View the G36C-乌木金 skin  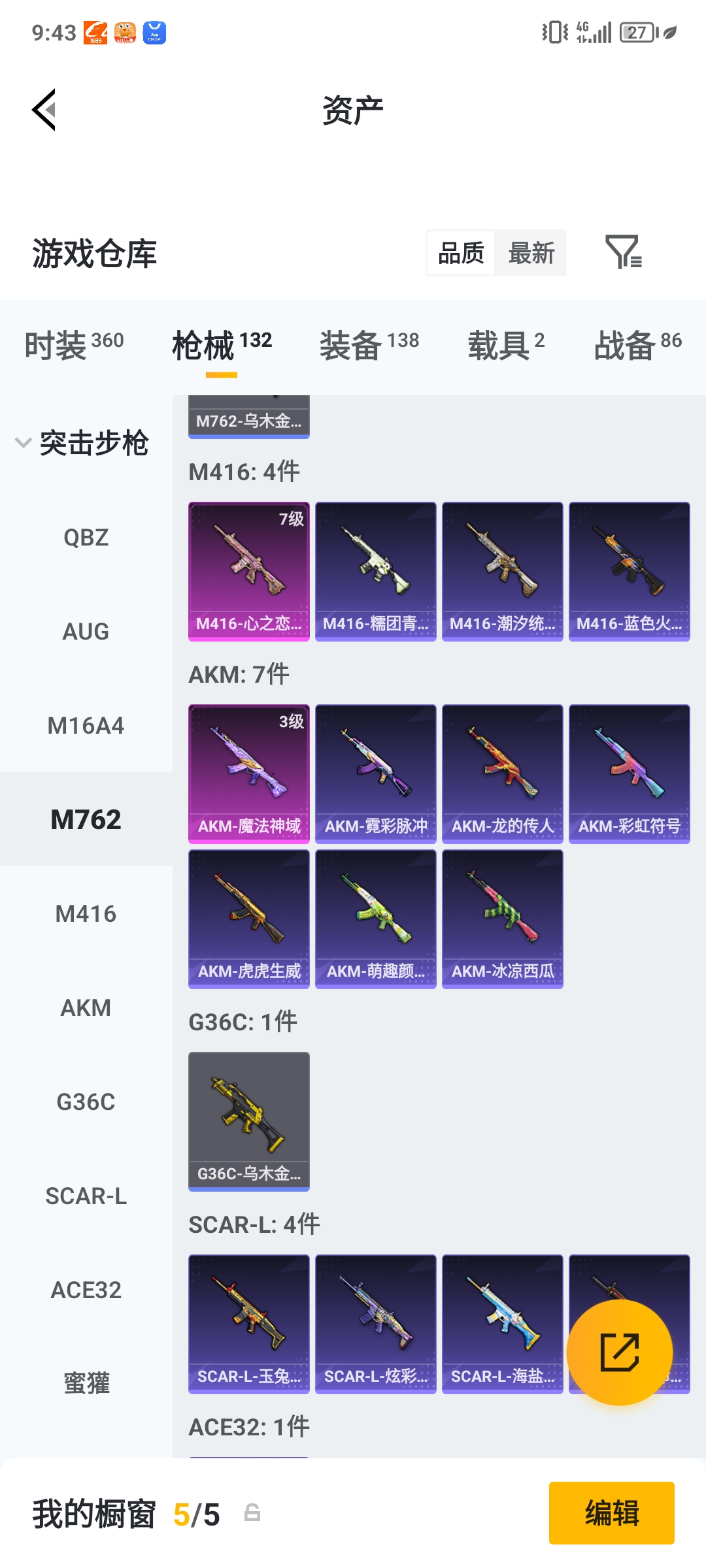(x=248, y=1121)
